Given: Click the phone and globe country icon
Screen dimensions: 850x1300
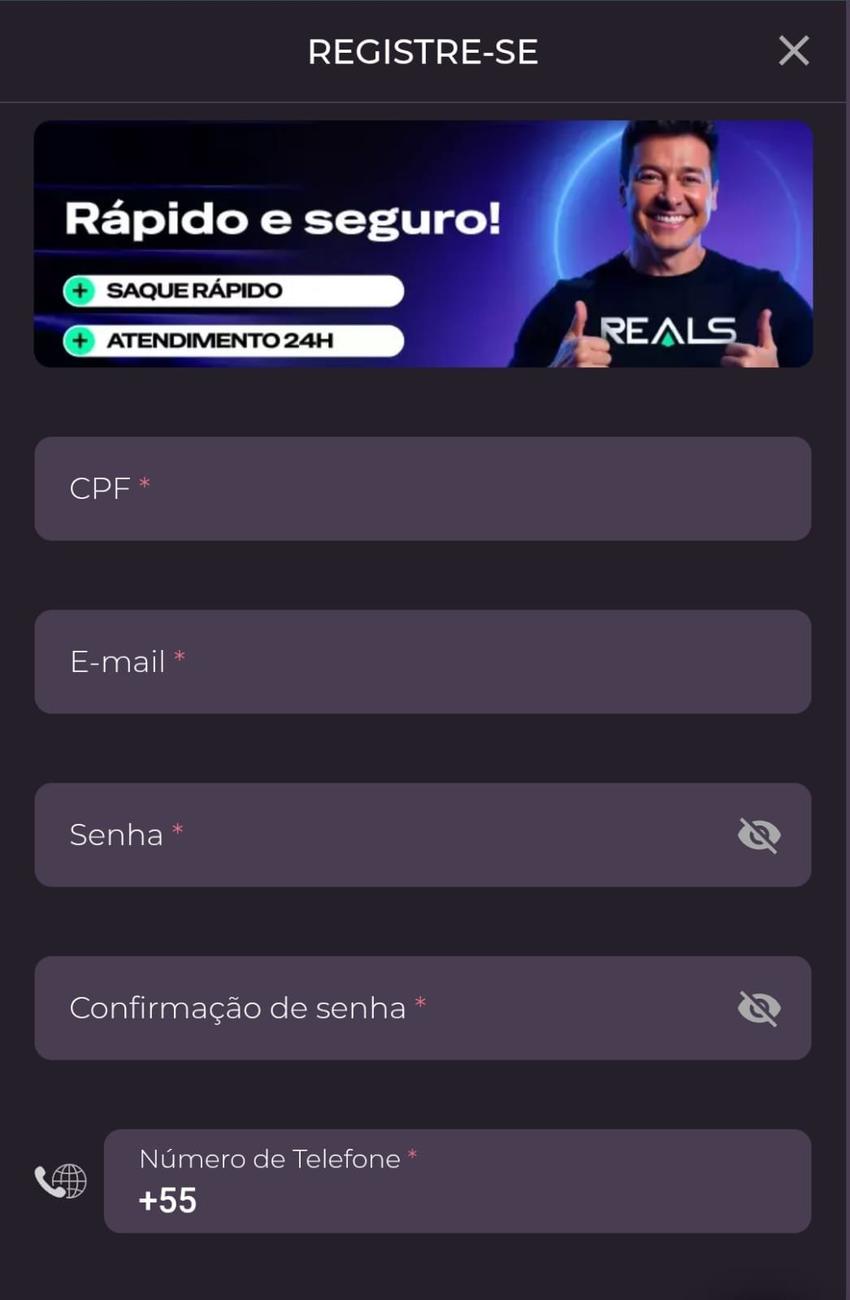Looking at the screenshot, I should coord(60,1181).
